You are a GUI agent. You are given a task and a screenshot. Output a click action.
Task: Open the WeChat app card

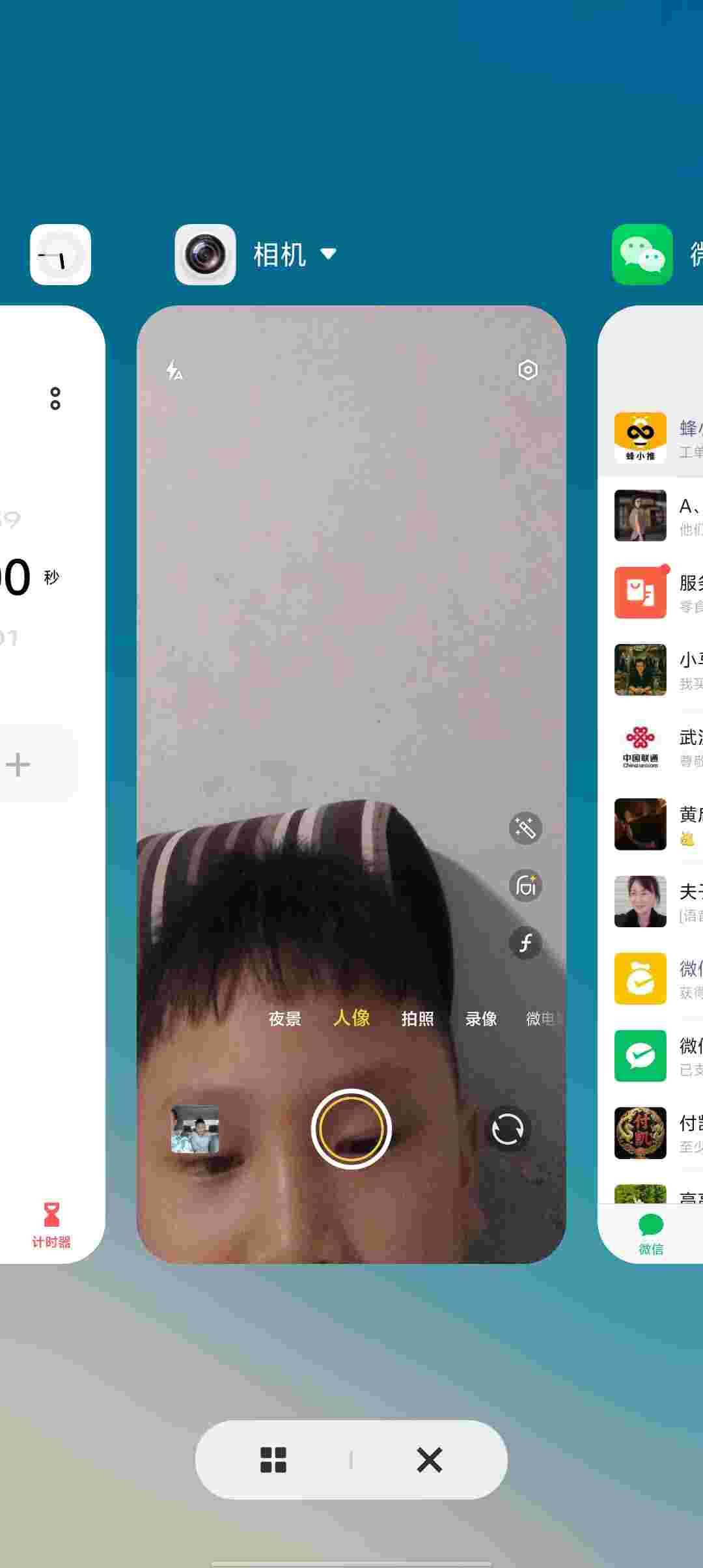click(650, 784)
